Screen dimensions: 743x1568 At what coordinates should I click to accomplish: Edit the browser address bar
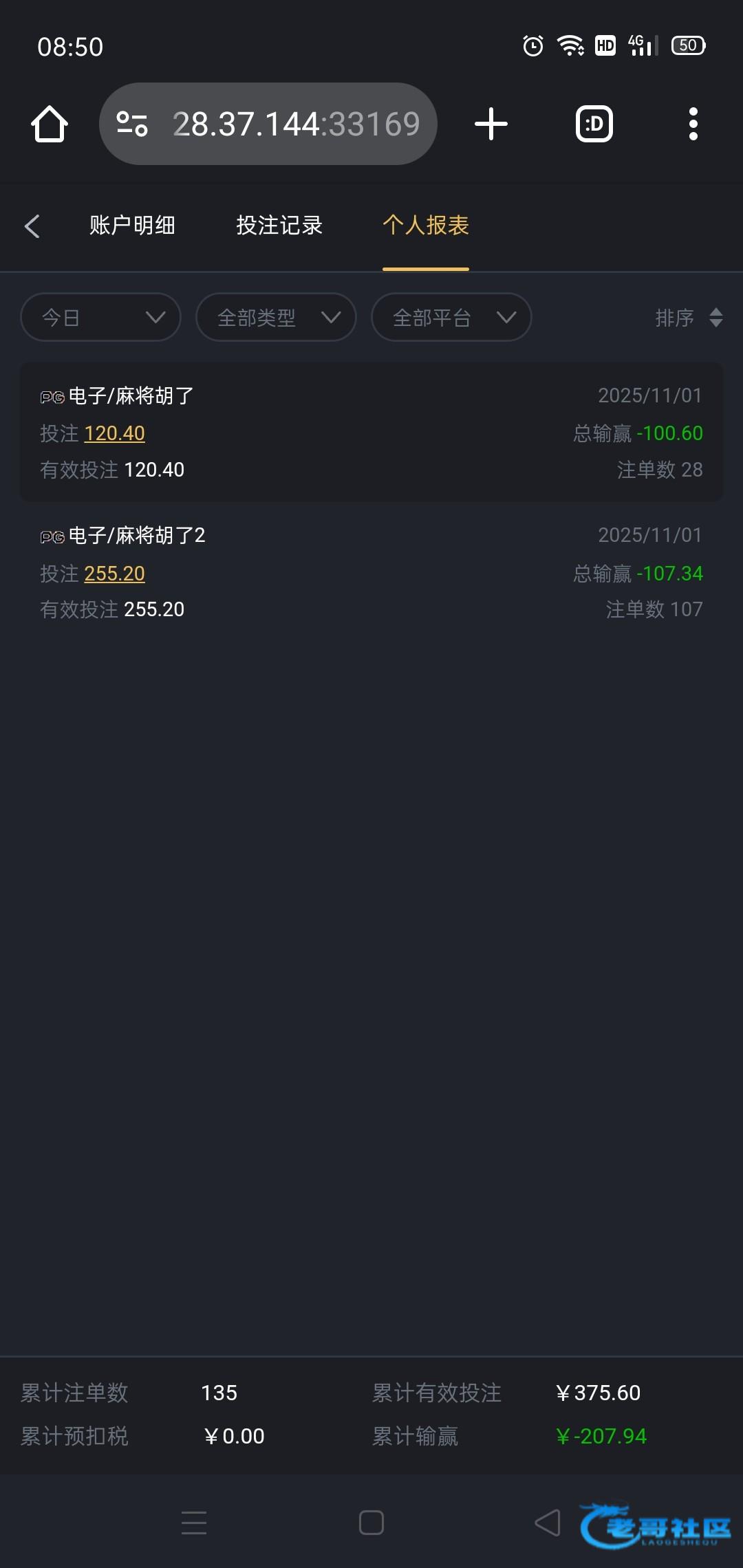click(296, 124)
